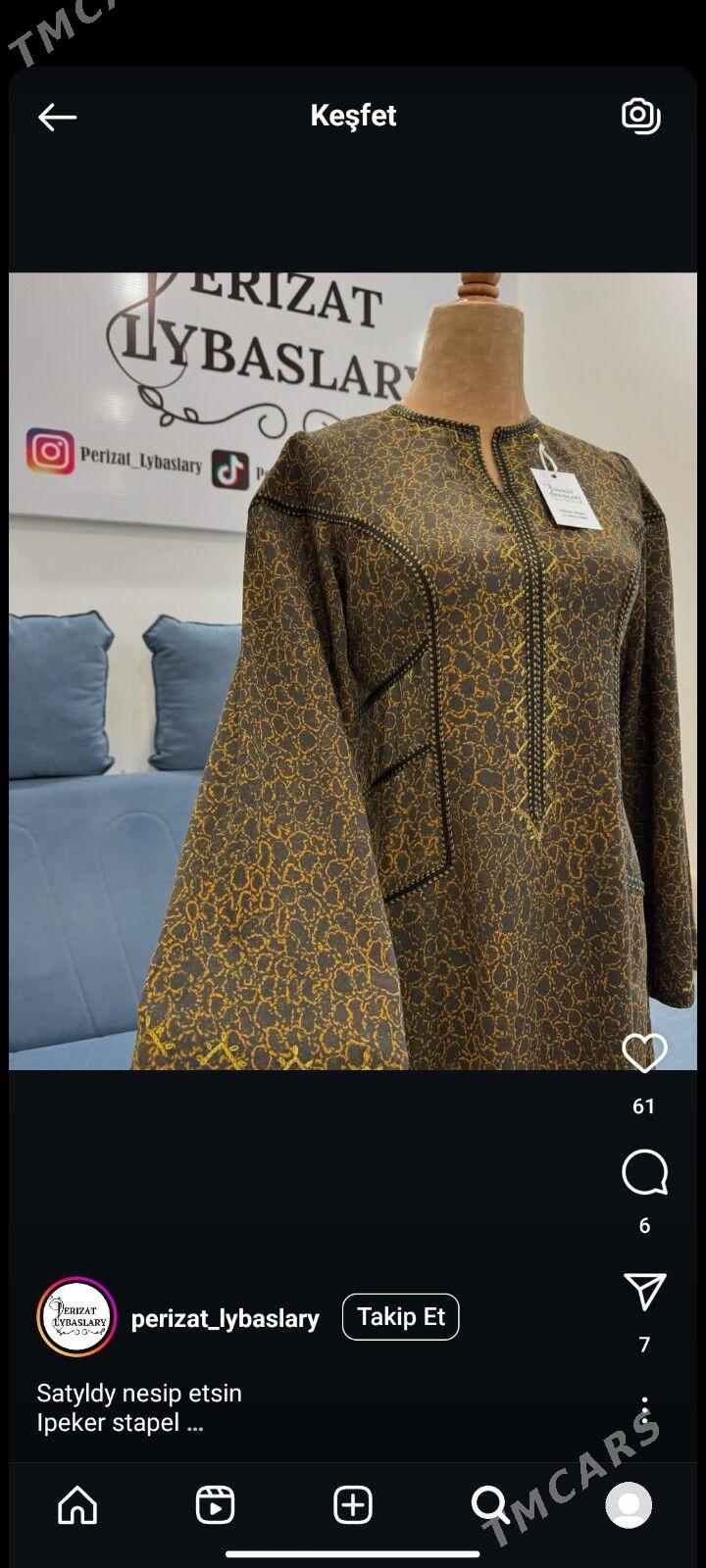Image resolution: width=706 pixels, height=1568 pixels.
Task: Go back from the Keşfet screen
Action: click(57, 118)
